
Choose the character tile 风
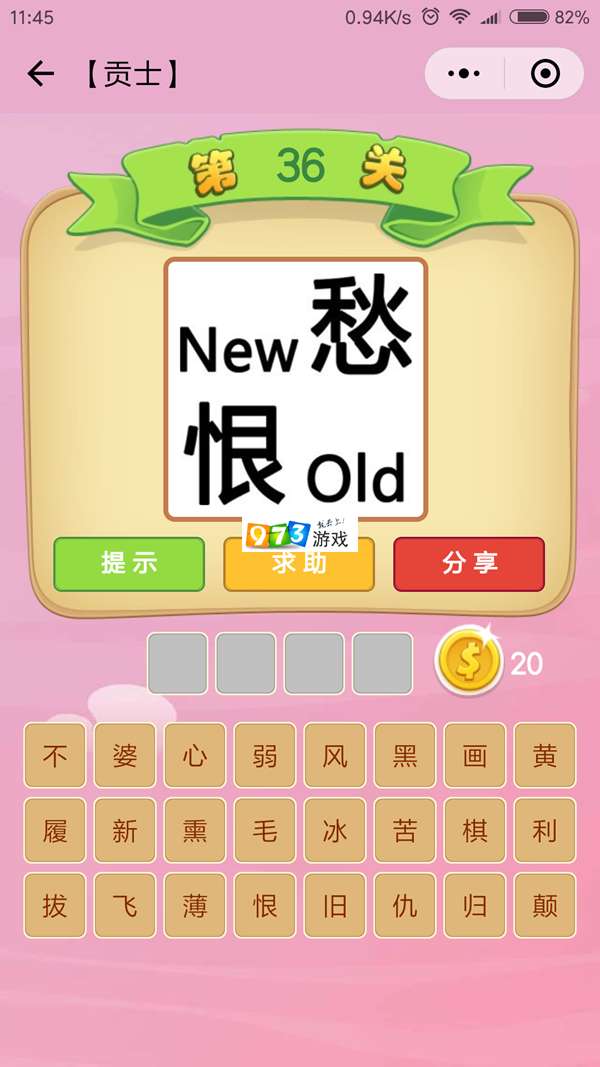point(335,756)
